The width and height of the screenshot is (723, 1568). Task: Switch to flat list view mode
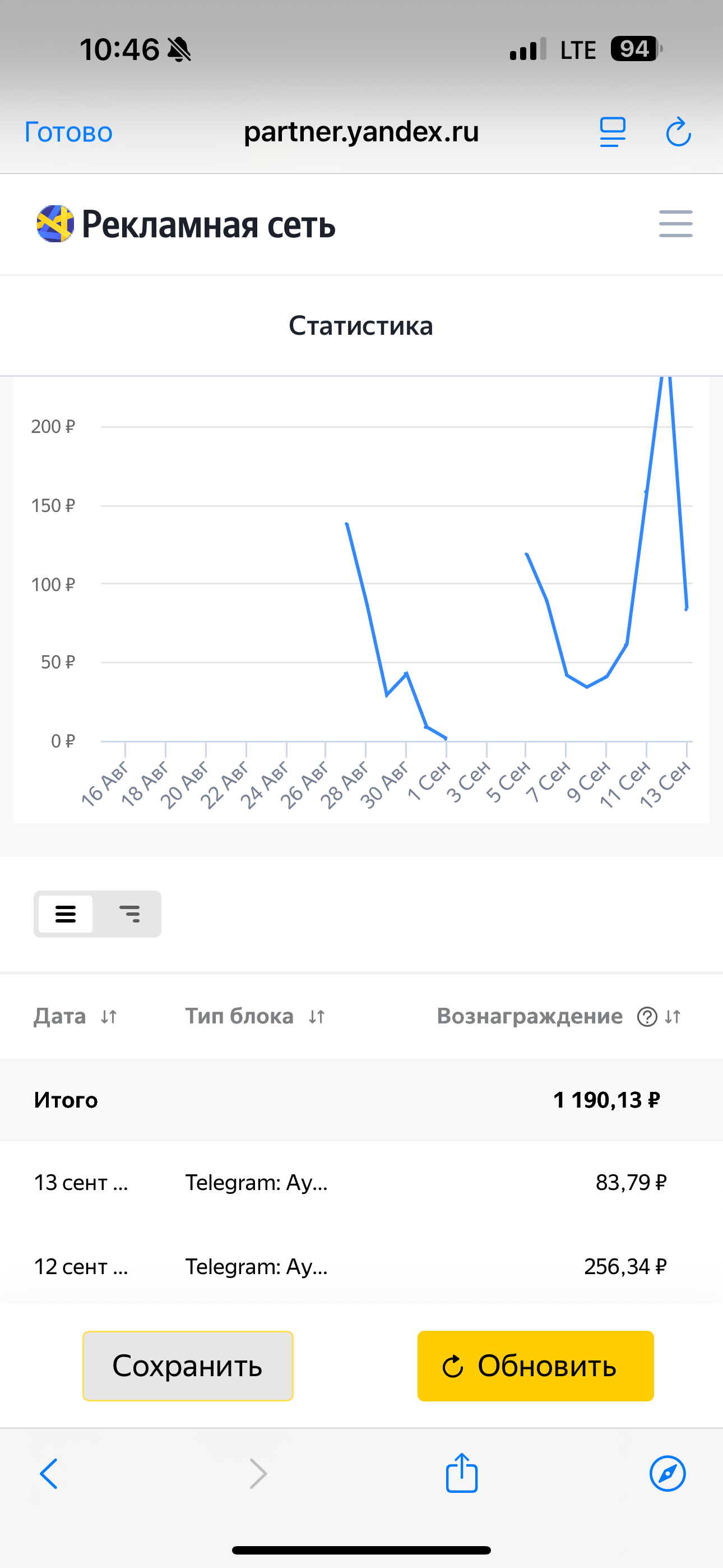[66, 914]
